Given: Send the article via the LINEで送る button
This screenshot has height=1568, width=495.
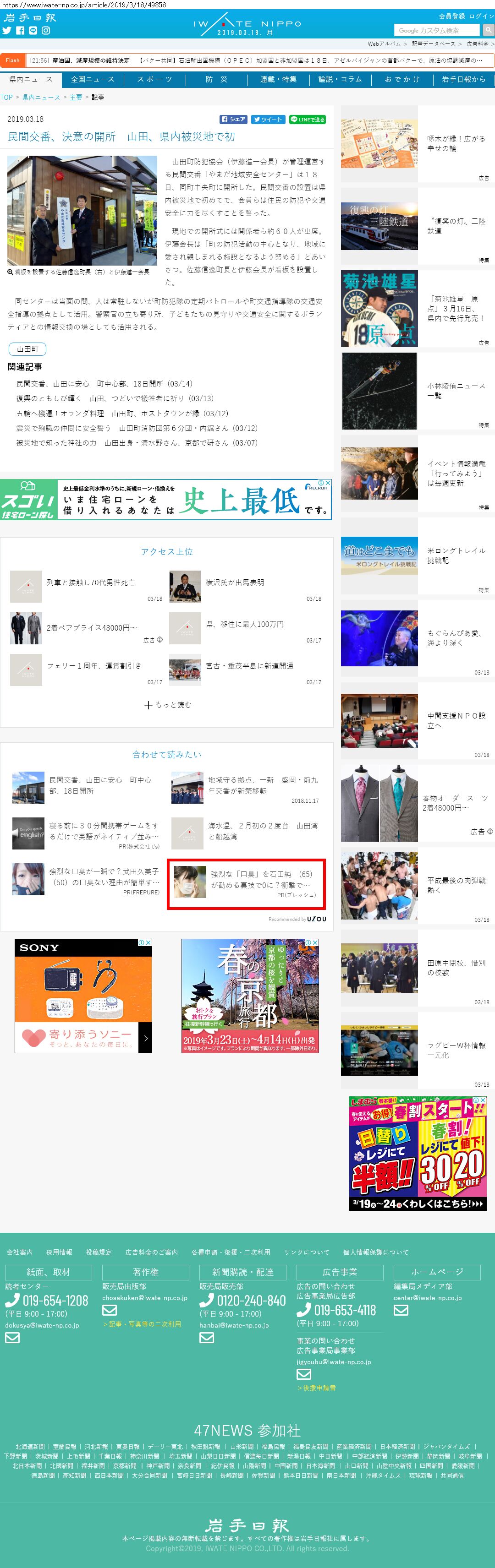Looking at the screenshot, I should coord(307,120).
